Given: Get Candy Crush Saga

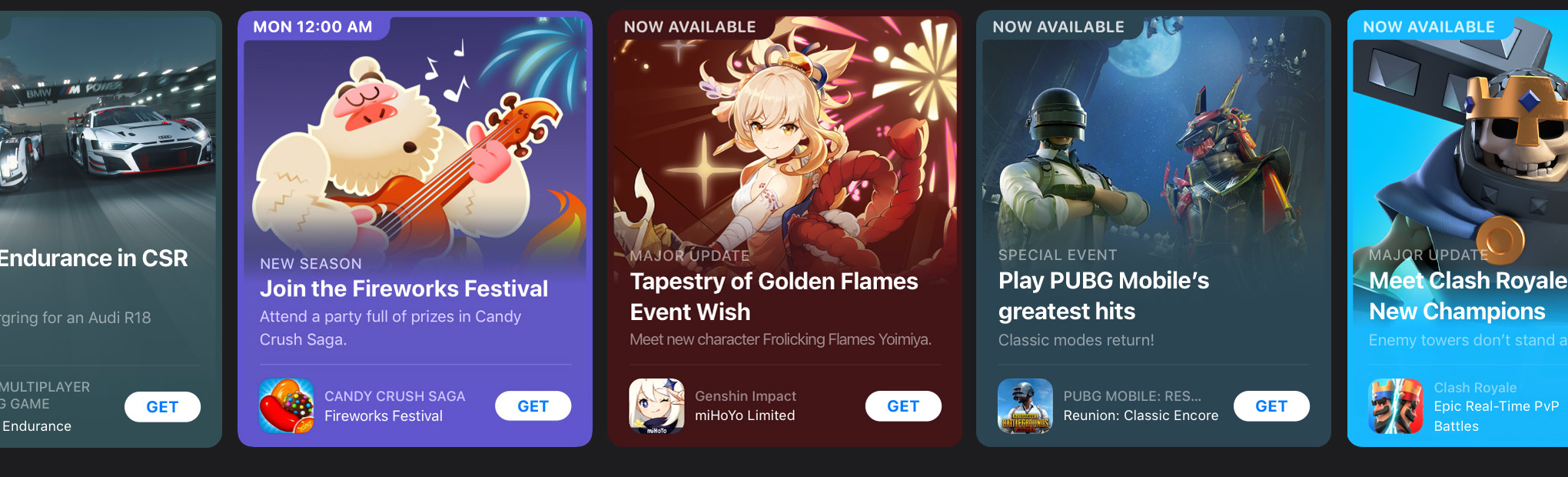Looking at the screenshot, I should [x=533, y=405].
